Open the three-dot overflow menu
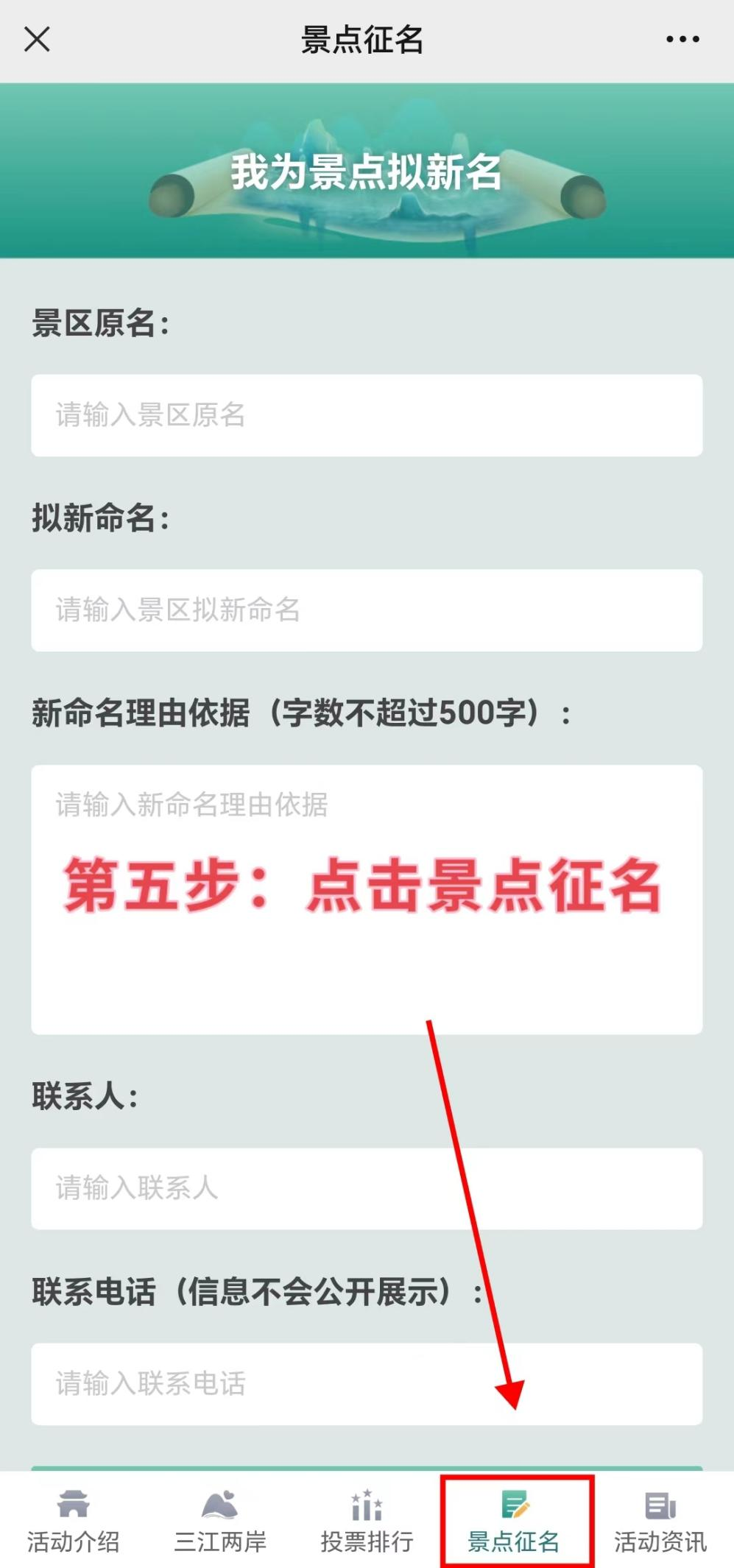Image resolution: width=734 pixels, height=1568 pixels. [x=682, y=40]
